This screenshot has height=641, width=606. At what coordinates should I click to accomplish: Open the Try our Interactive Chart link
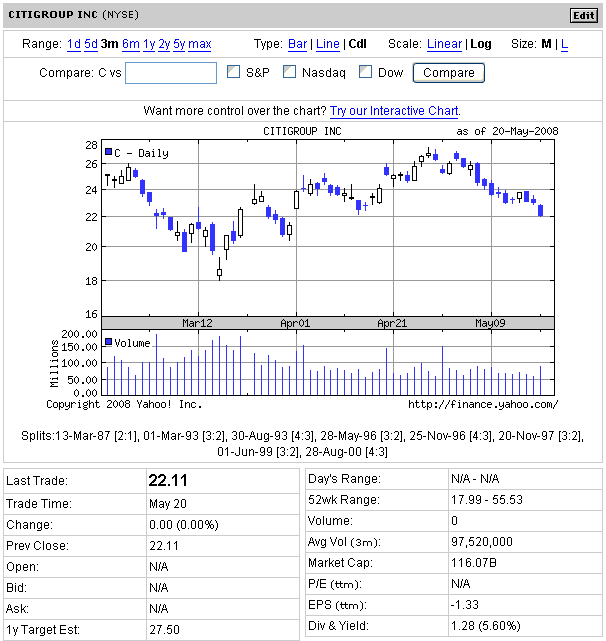pyautogui.click(x=394, y=111)
